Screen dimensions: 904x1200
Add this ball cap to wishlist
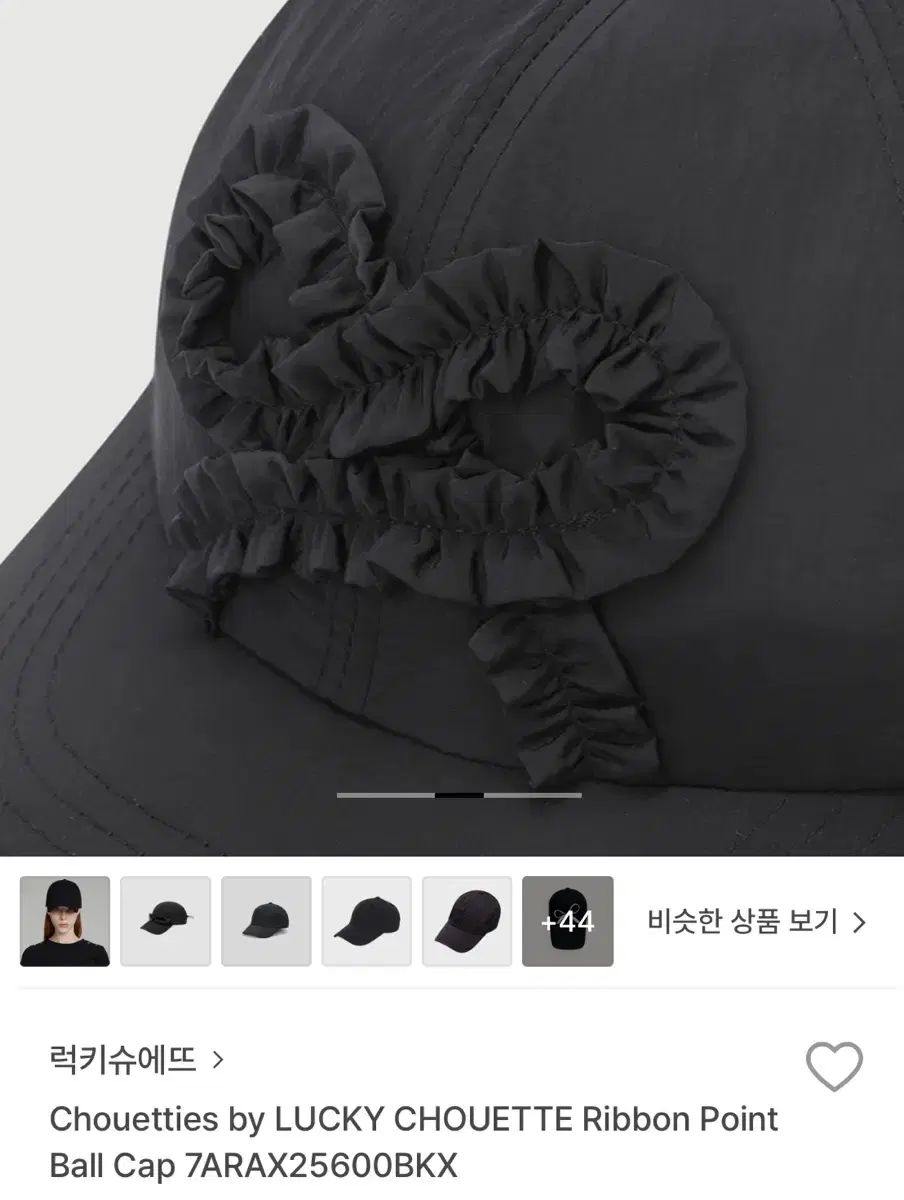click(x=834, y=1066)
